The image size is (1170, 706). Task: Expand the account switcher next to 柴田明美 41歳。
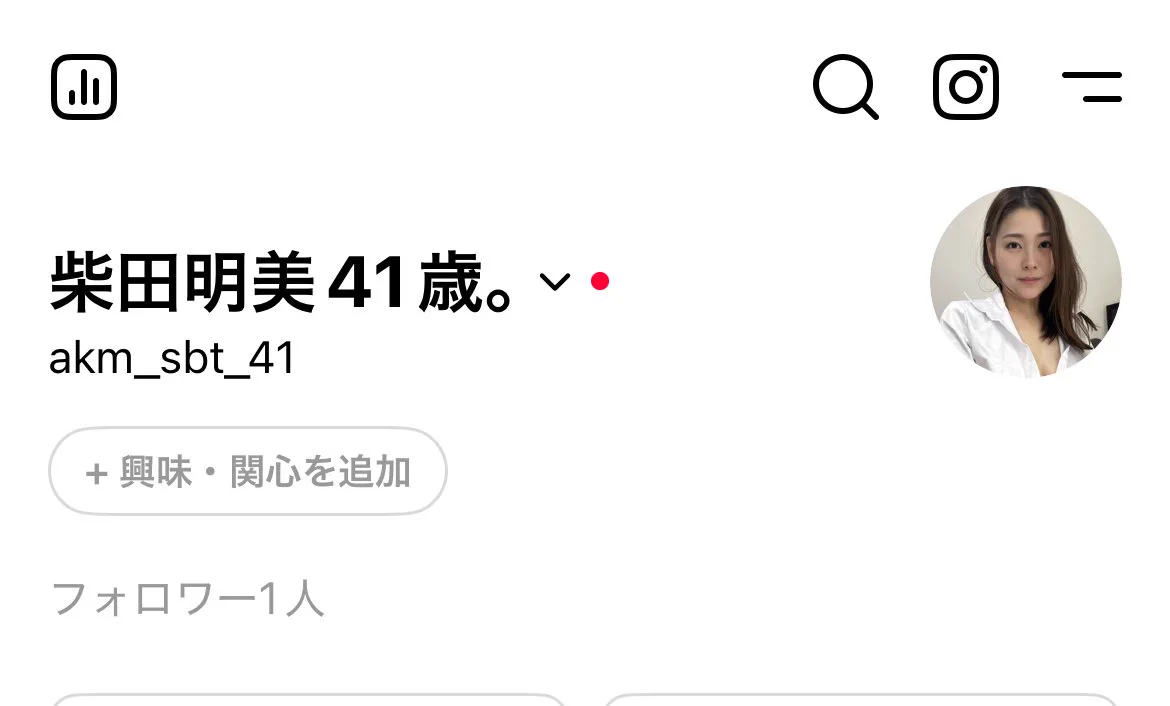[x=555, y=282]
